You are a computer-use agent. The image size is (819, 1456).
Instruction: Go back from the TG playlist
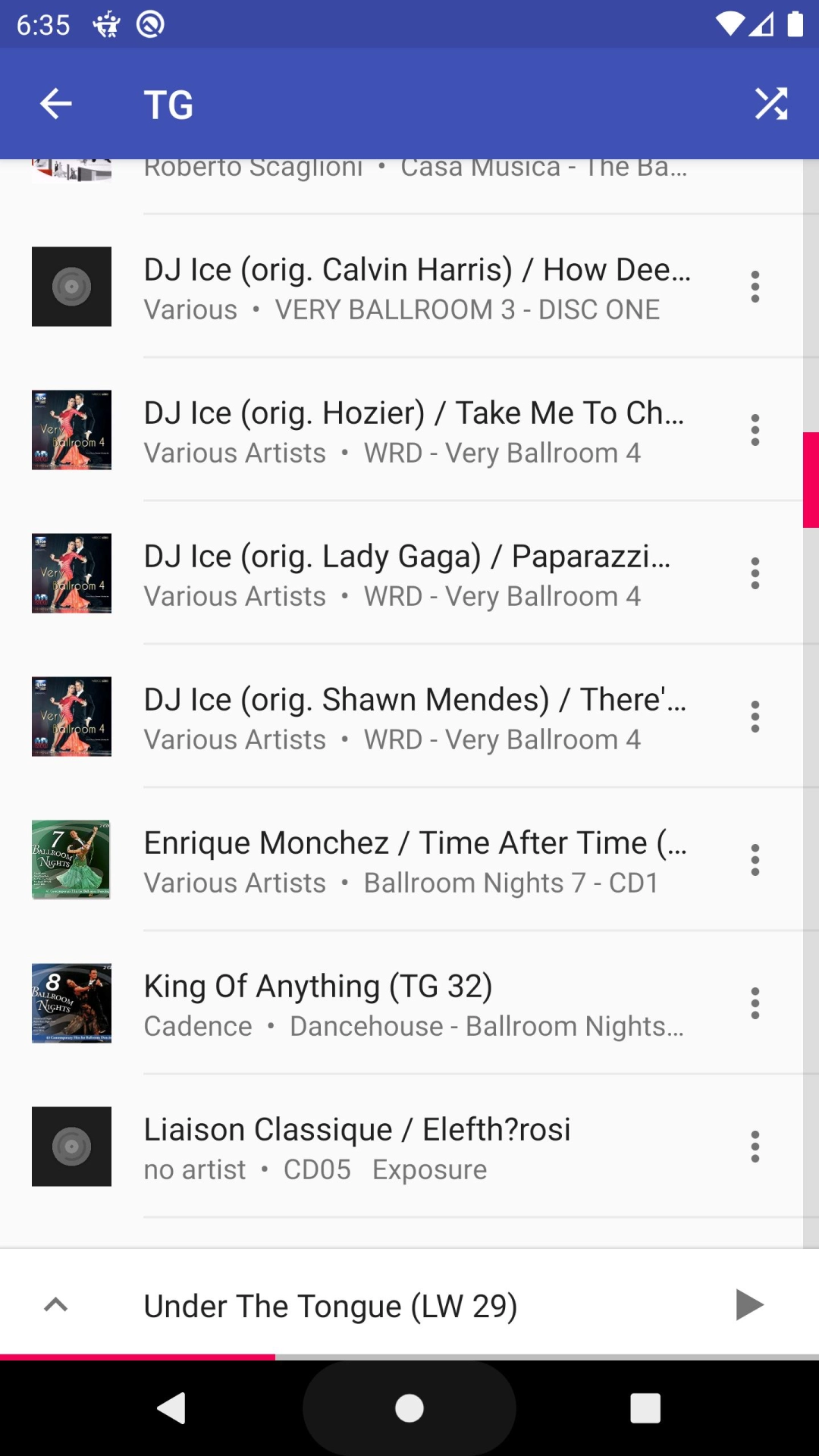[x=55, y=104]
